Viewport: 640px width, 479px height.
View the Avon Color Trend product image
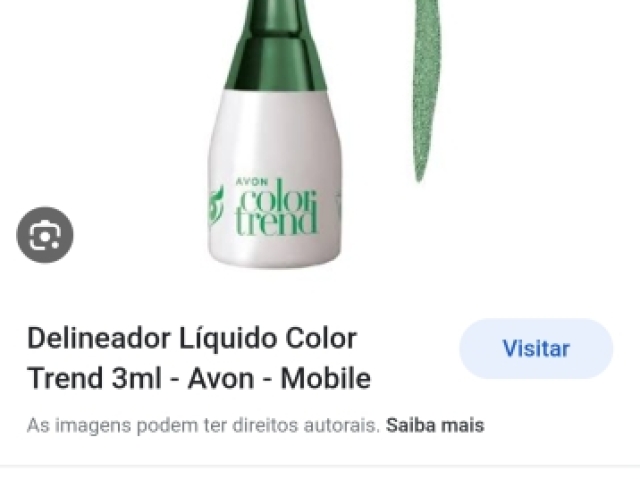tap(275, 140)
